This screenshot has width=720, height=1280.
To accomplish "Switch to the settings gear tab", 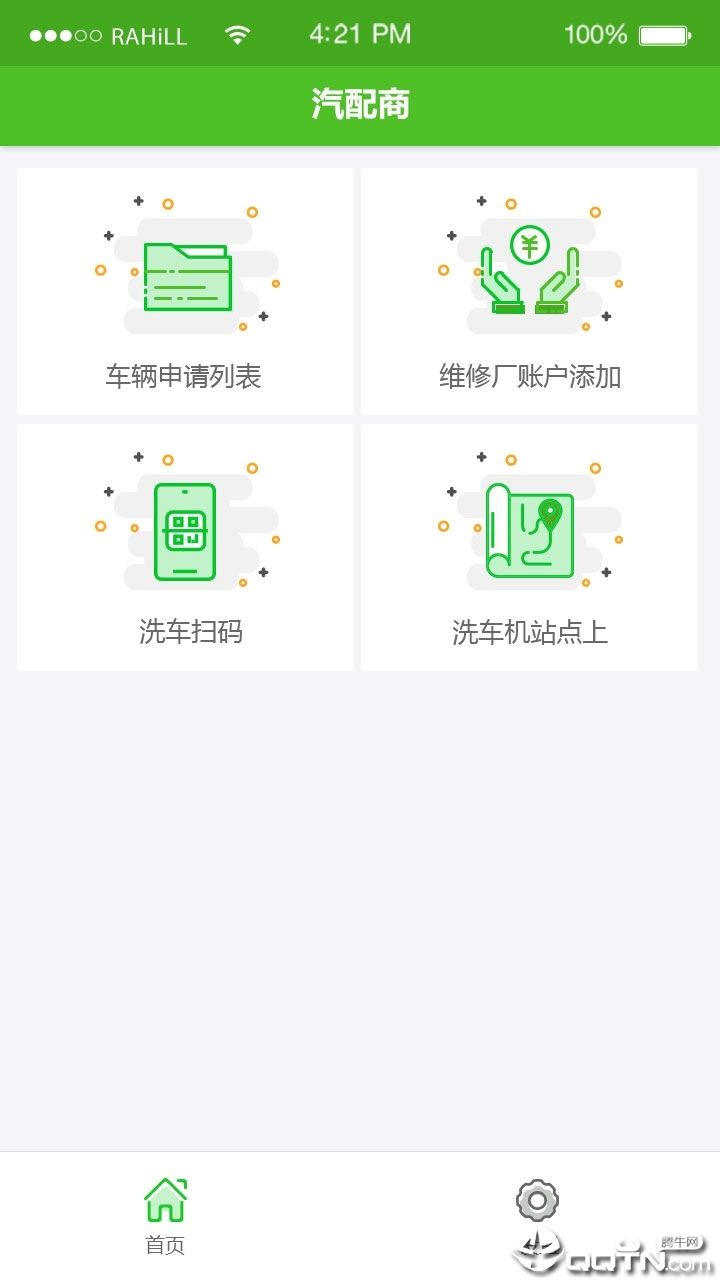I will point(537,1203).
